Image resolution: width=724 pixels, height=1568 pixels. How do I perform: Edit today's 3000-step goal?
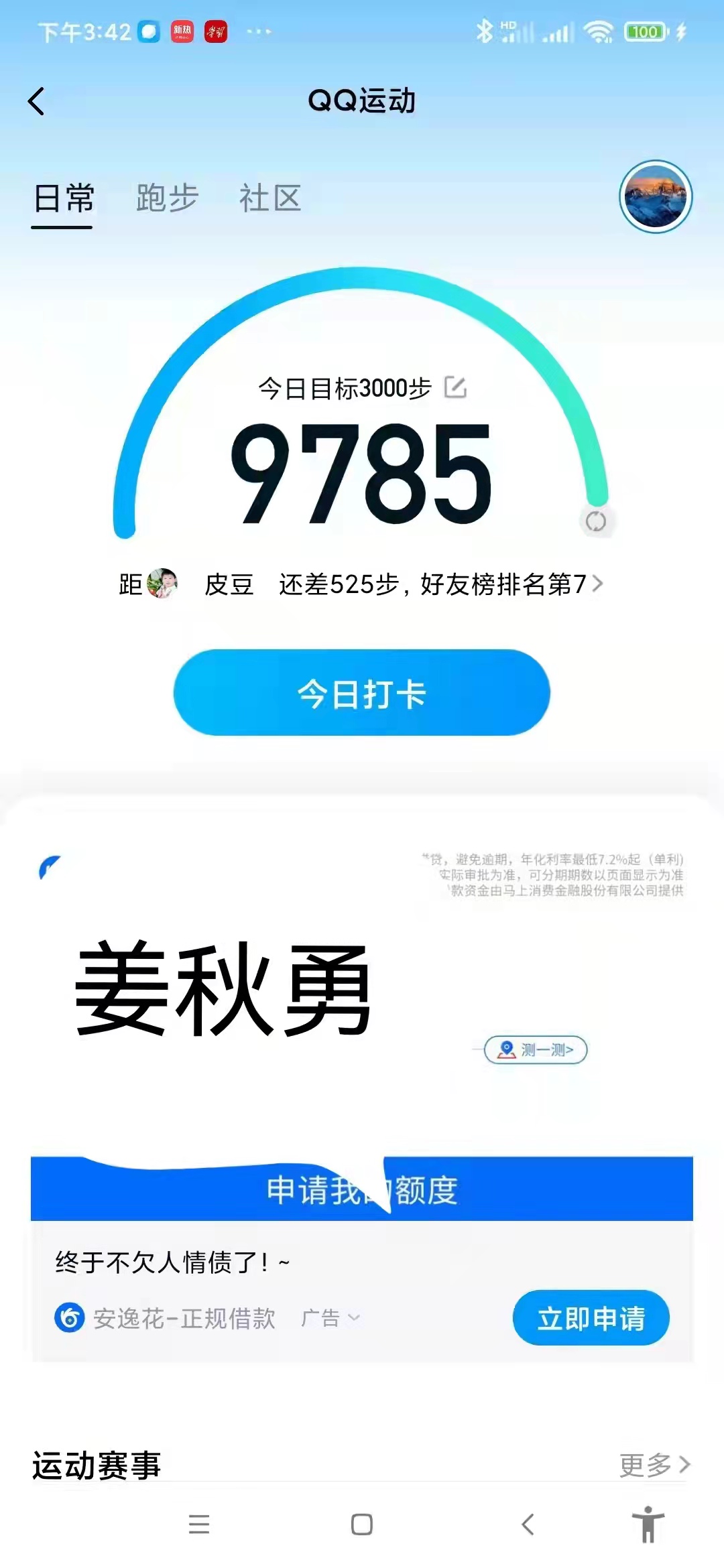tap(456, 387)
